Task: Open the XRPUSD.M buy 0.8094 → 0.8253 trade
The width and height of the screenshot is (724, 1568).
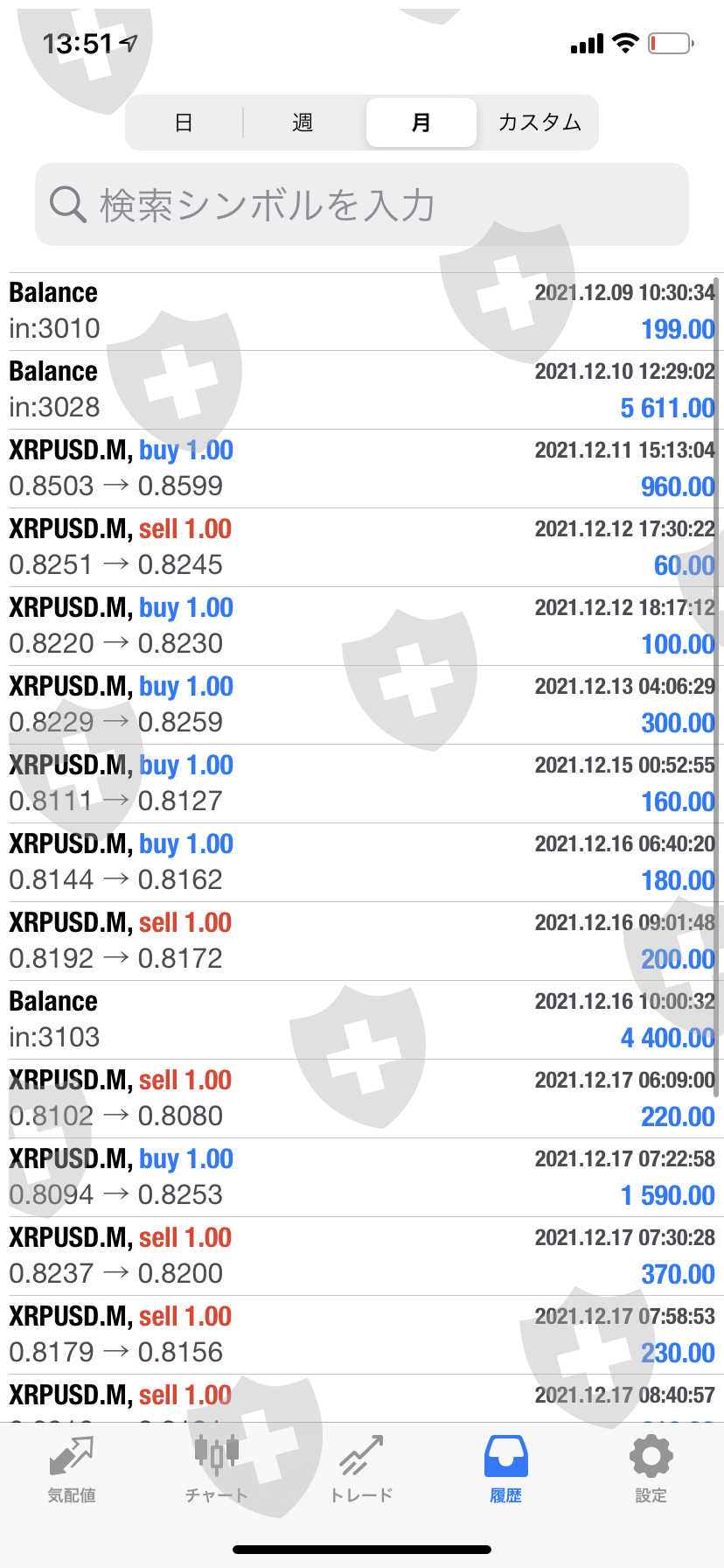Action: click(362, 1178)
